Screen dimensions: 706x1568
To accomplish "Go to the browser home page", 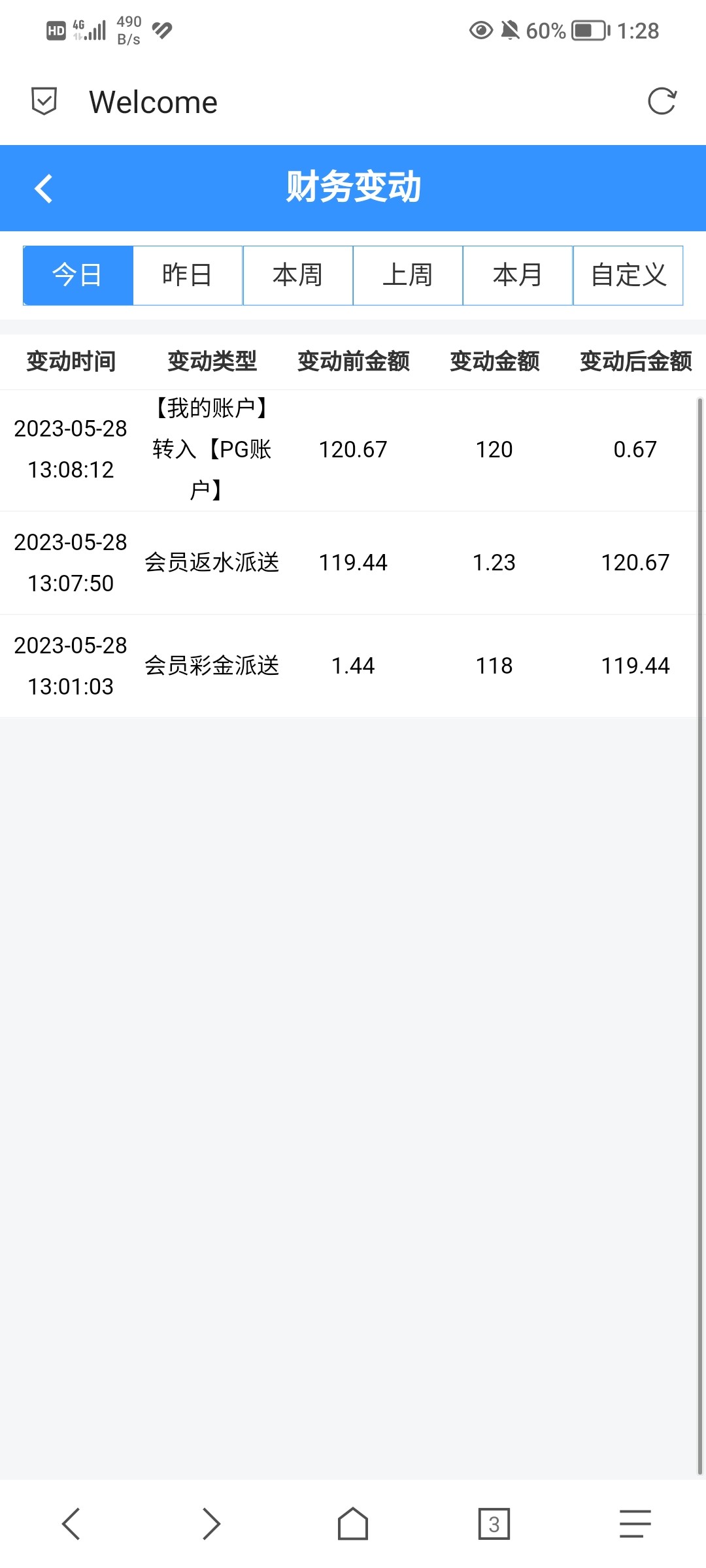I will (353, 1524).
